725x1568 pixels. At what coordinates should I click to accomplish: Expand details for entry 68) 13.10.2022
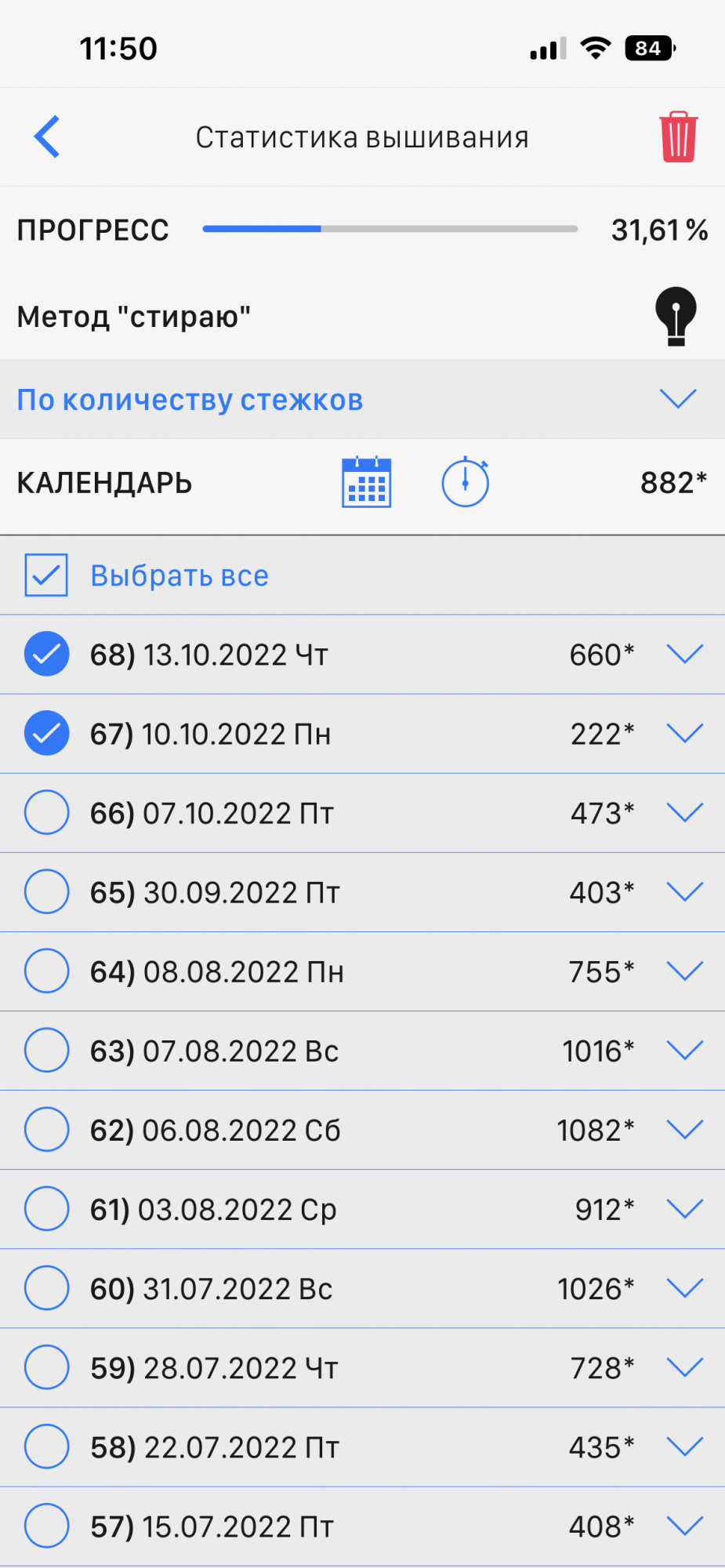684,654
